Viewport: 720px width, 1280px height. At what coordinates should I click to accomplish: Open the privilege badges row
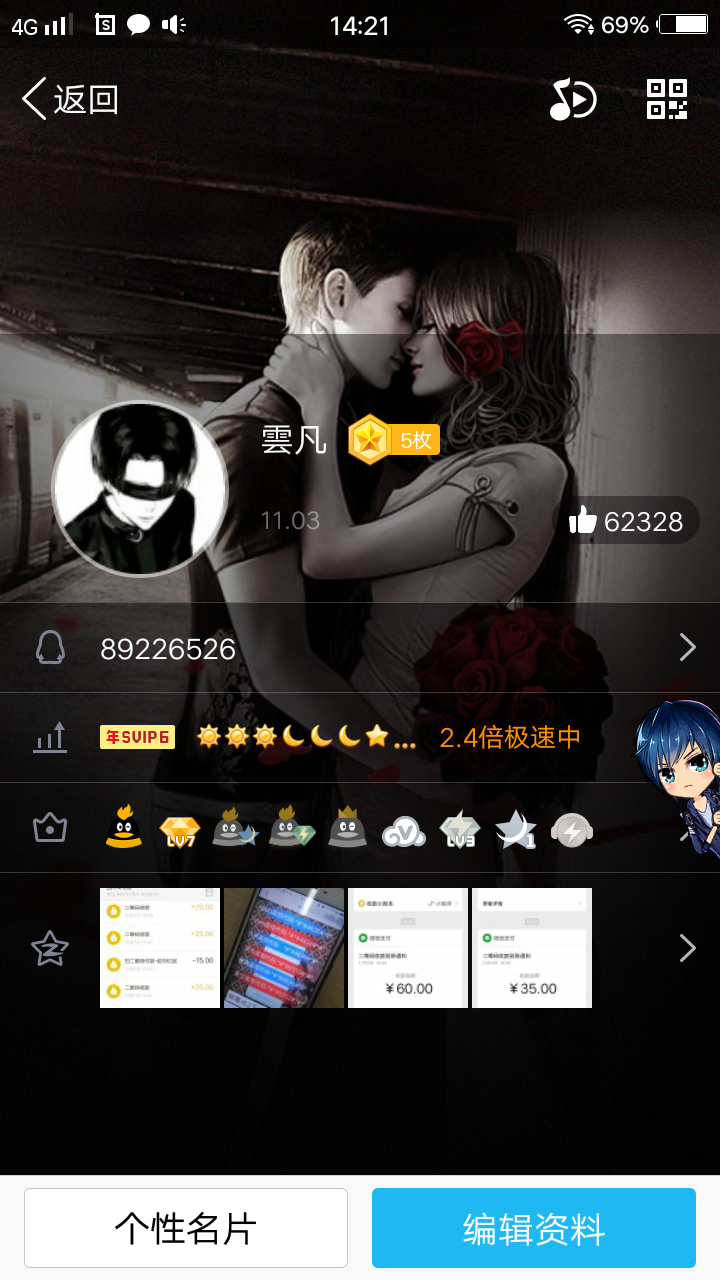tap(360, 828)
